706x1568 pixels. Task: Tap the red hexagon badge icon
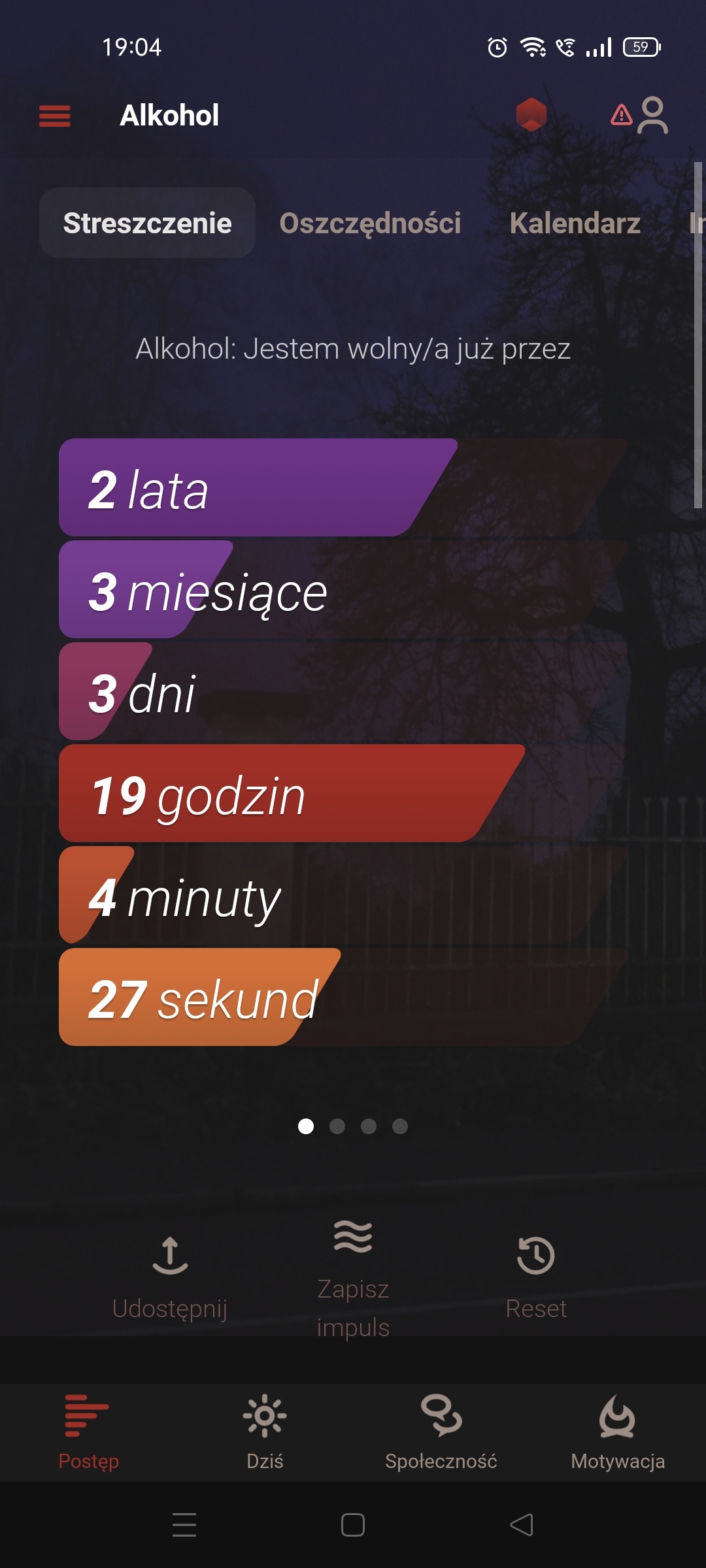coord(531,115)
